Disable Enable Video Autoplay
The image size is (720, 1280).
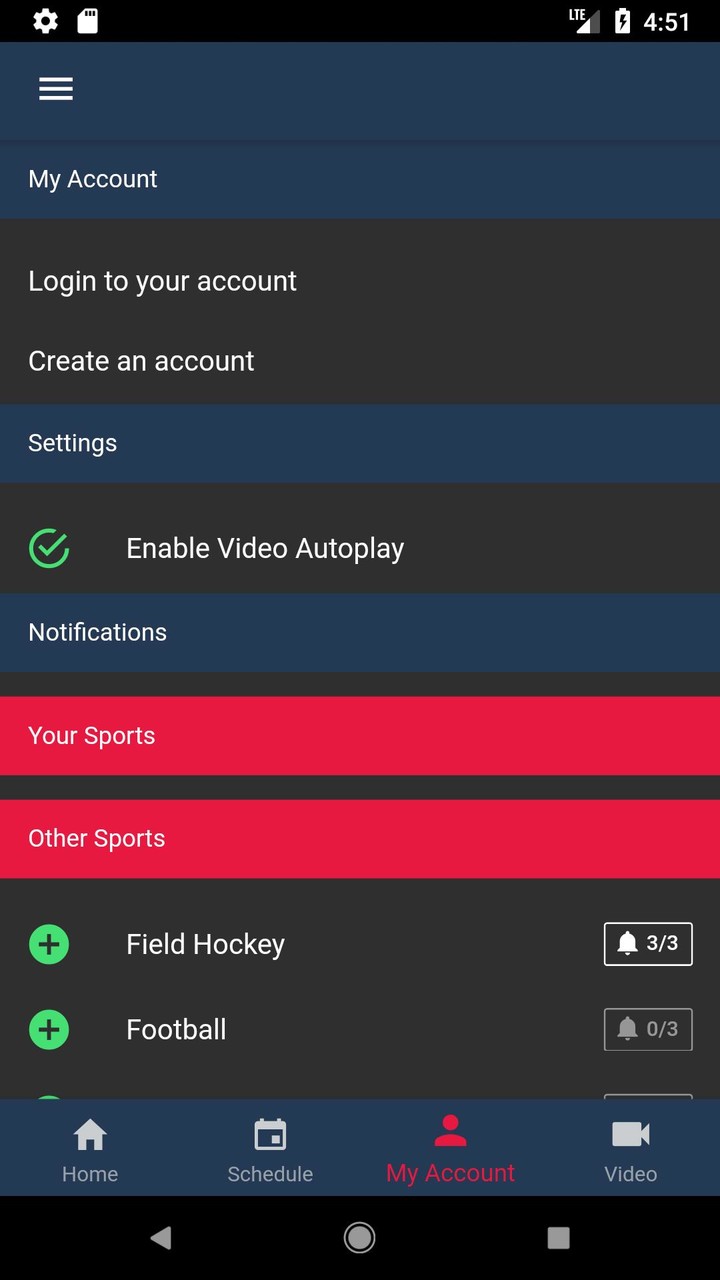(49, 548)
